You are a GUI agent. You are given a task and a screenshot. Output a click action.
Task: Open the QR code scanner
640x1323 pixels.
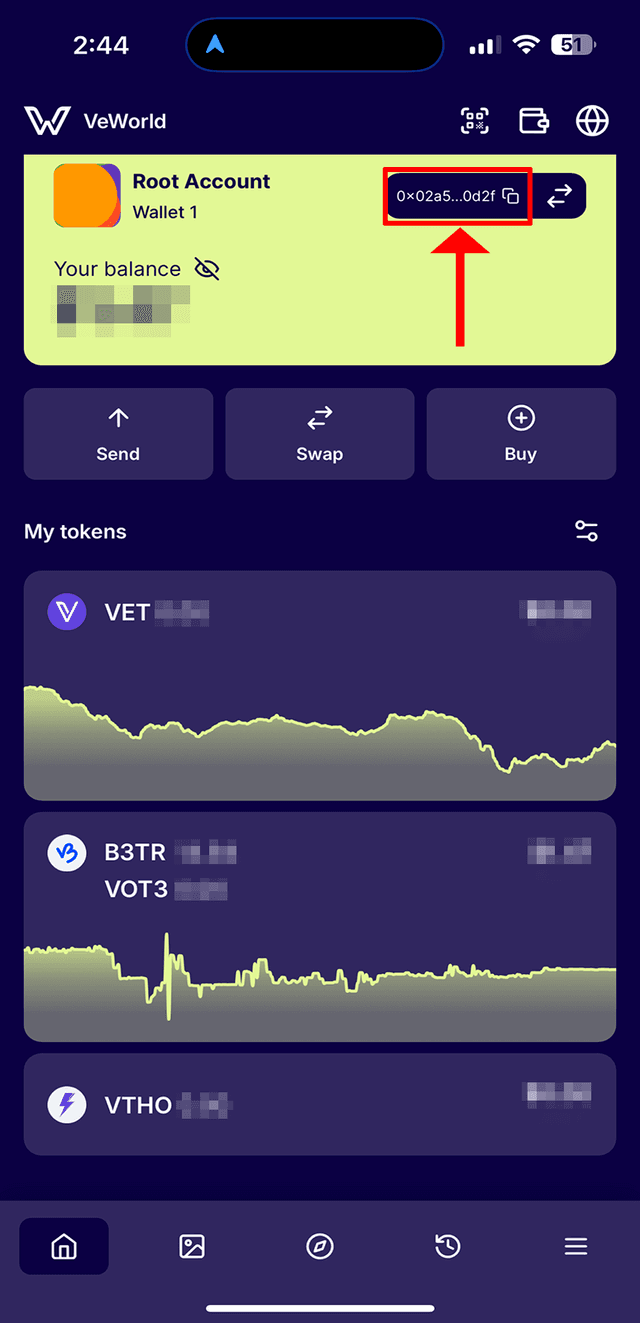(475, 121)
